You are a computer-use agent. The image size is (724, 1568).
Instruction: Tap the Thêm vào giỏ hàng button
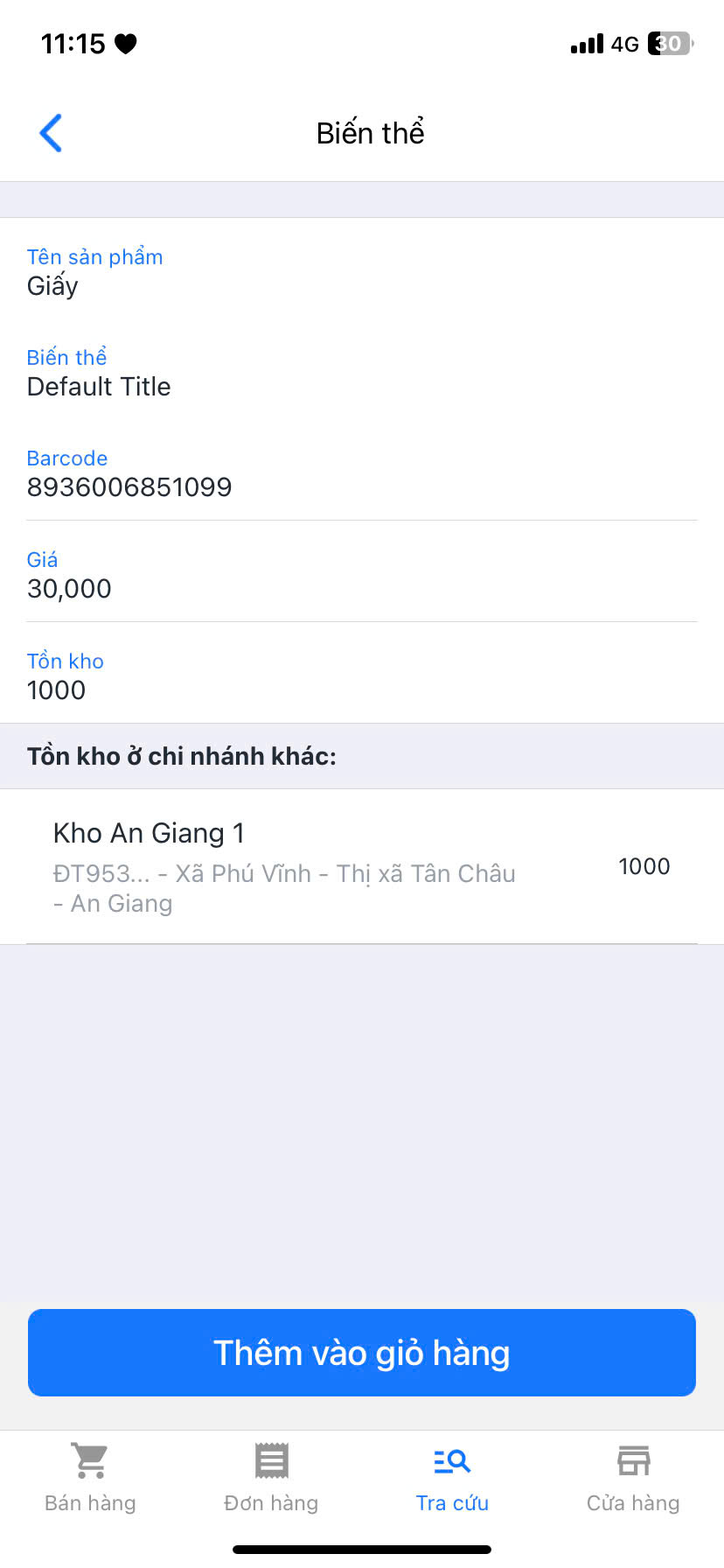click(x=362, y=1353)
